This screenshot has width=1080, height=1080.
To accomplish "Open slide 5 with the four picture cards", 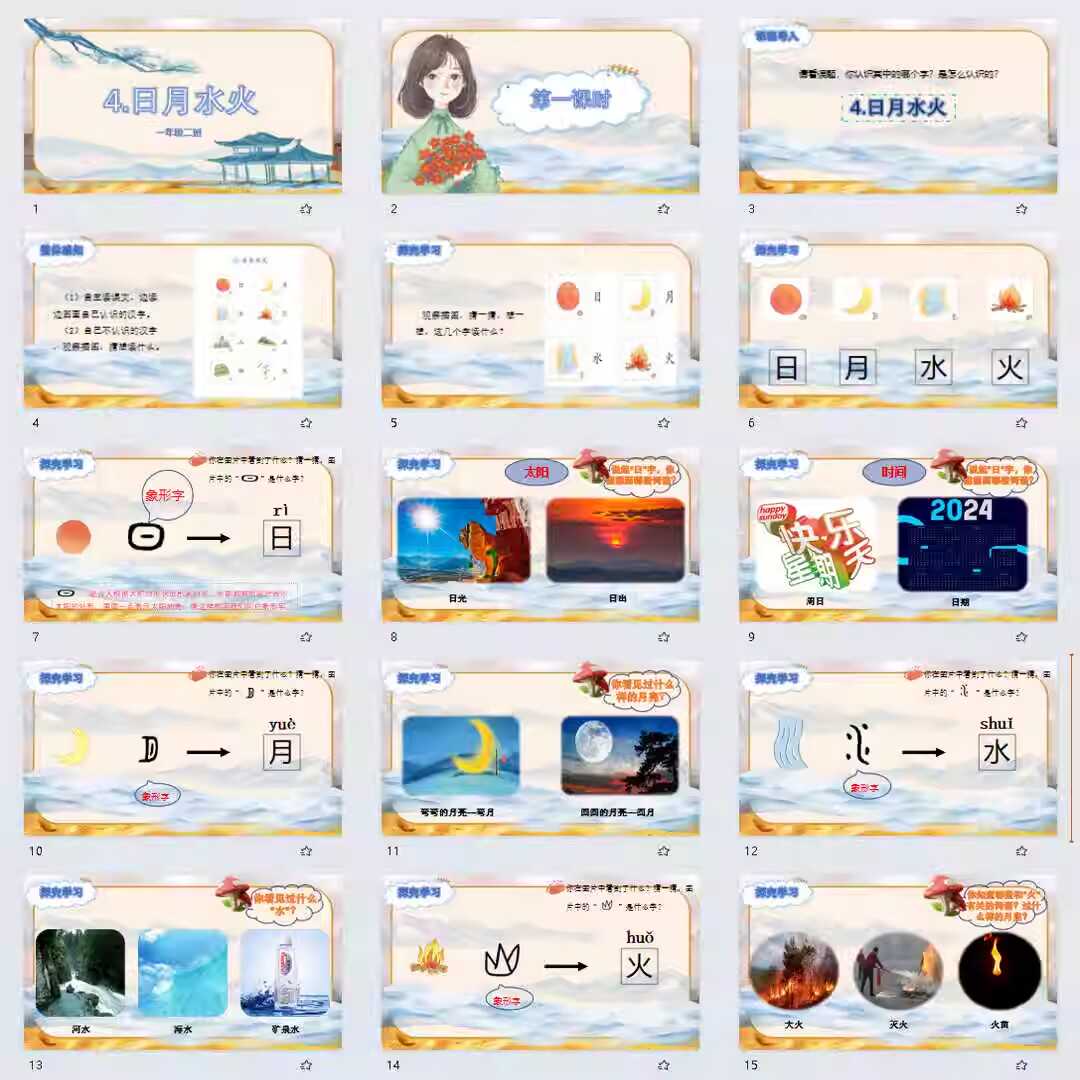I will click(540, 320).
